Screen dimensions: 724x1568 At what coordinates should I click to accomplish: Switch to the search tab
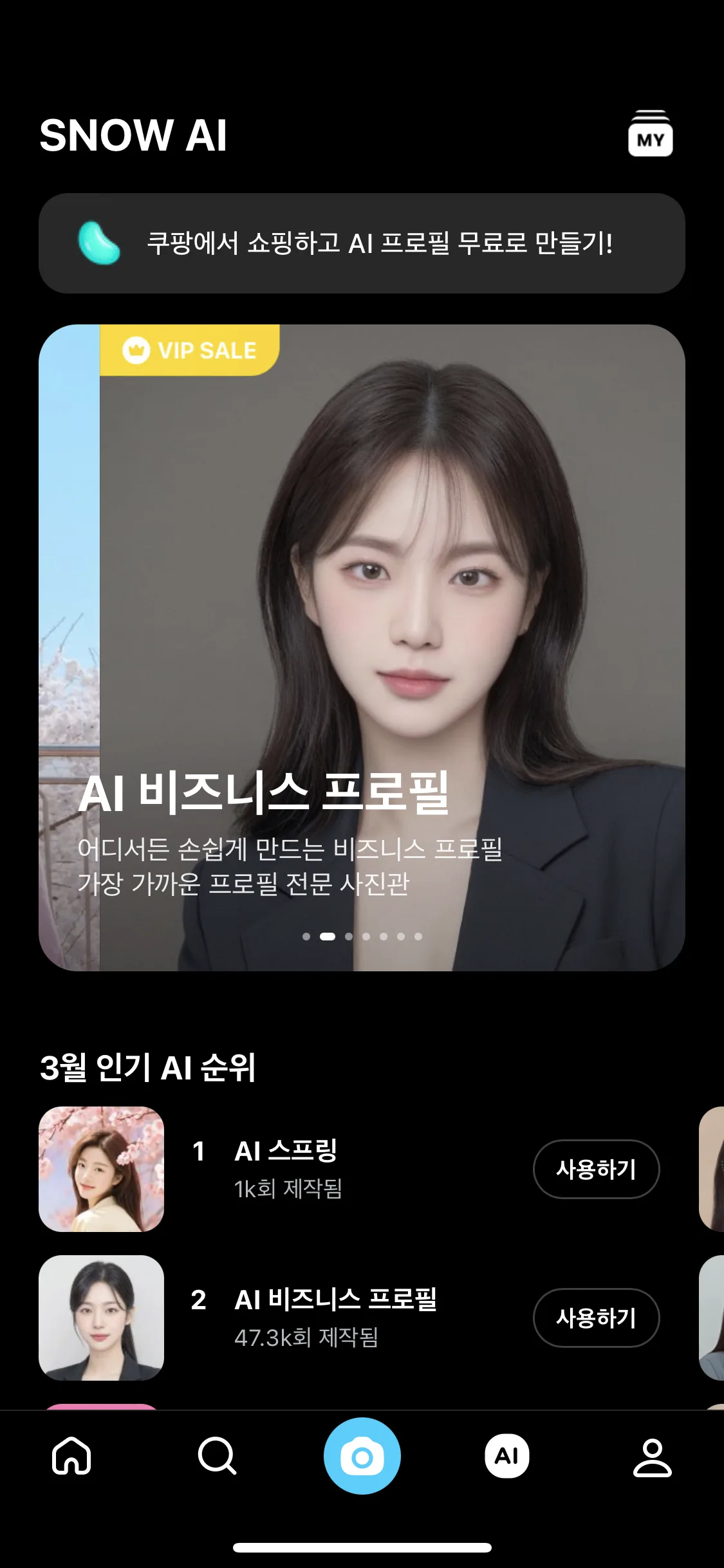[217, 1456]
